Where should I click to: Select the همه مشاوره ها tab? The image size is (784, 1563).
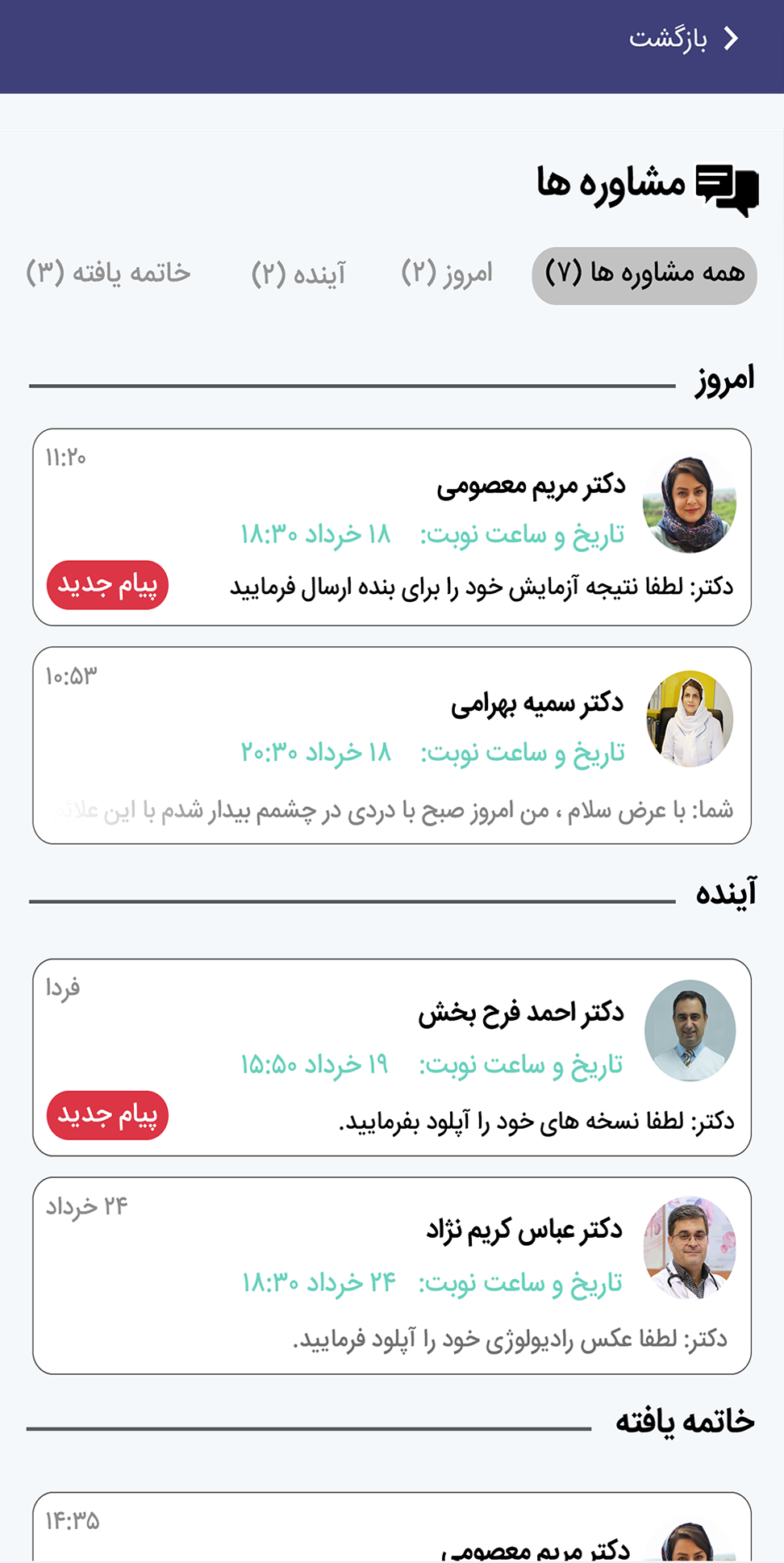[x=644, y=274]
